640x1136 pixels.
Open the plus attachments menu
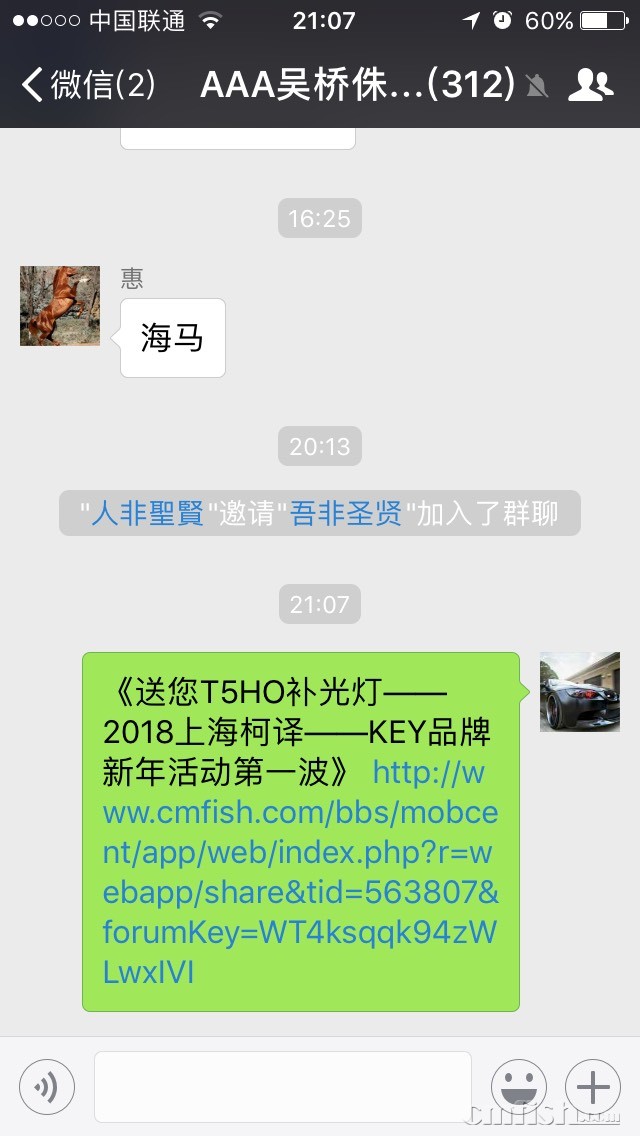click(593, 1087)
